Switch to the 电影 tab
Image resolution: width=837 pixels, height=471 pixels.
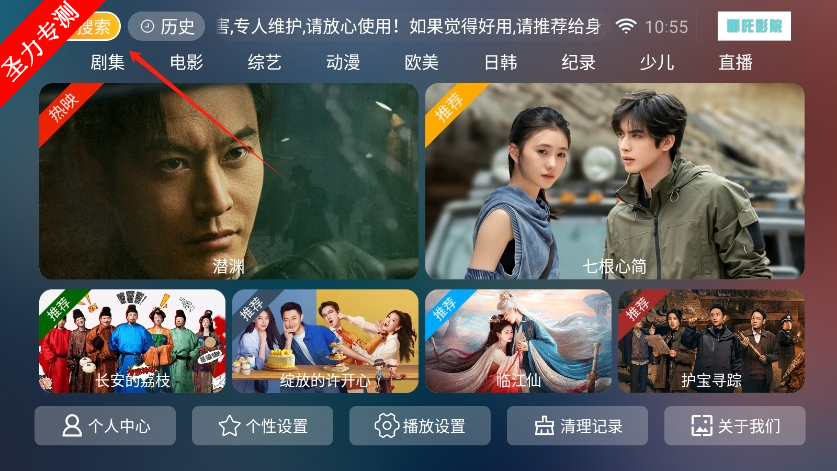pos(186,63)
